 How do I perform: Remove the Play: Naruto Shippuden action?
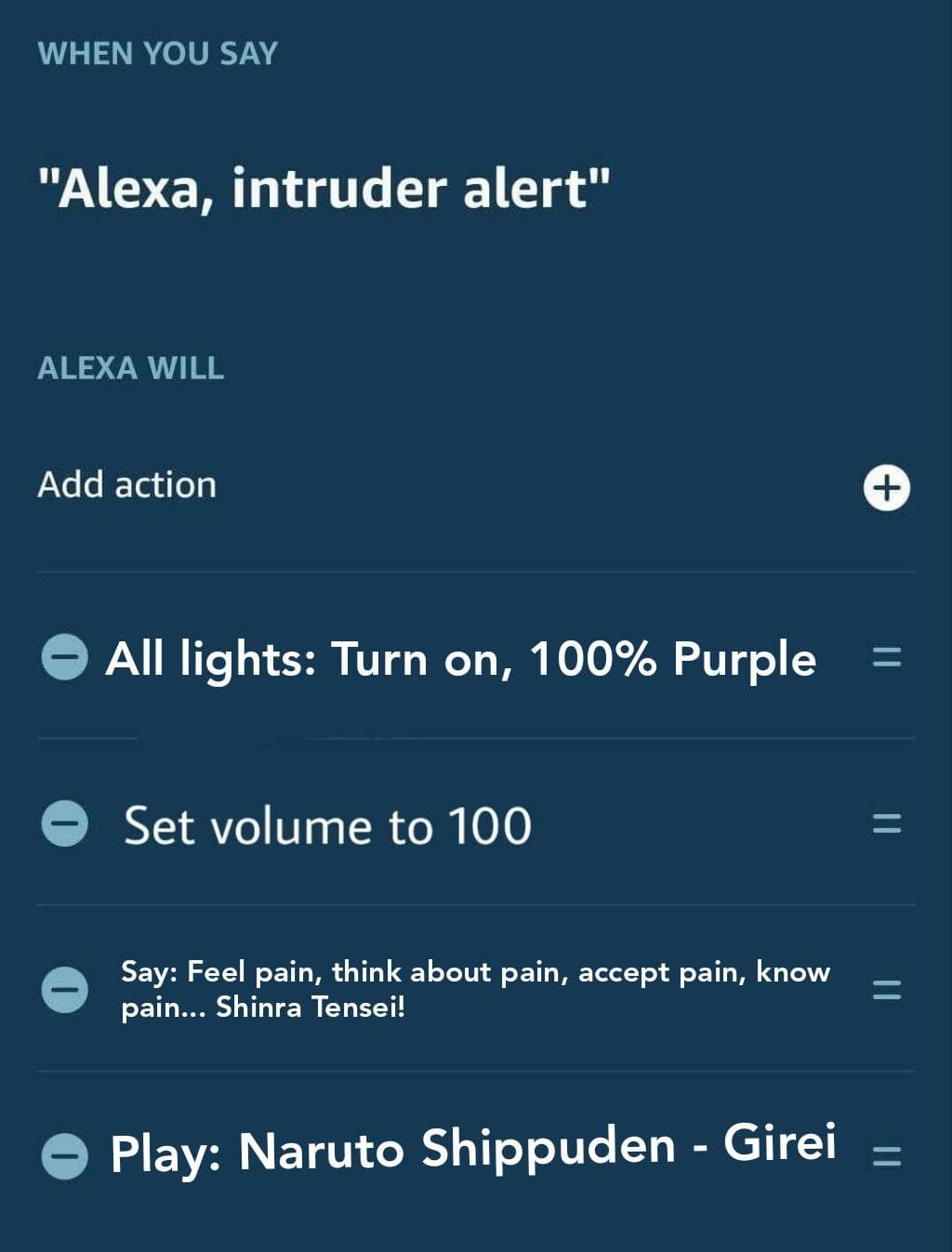(65, 1156)
